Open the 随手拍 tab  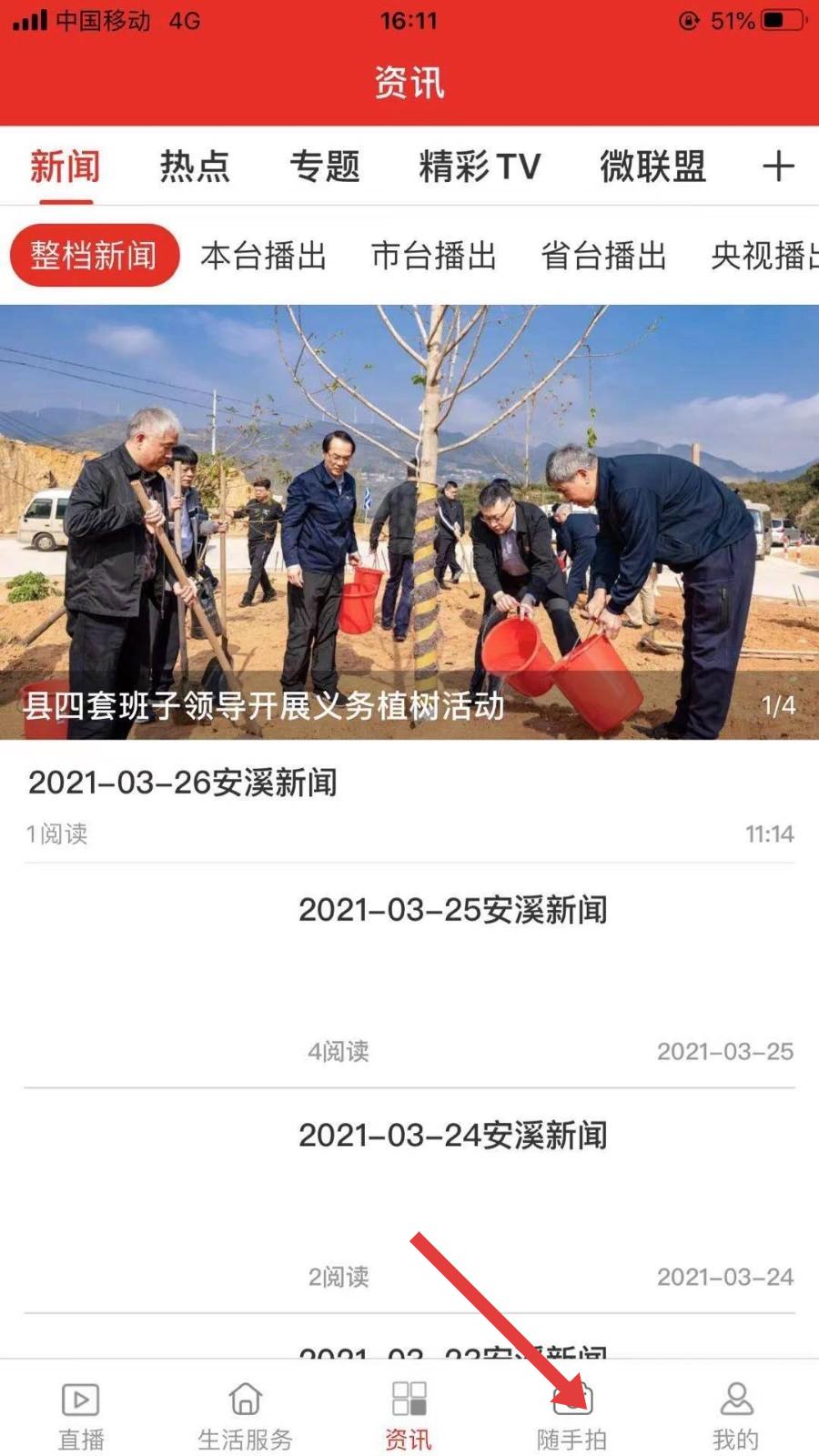point(571,1416)
